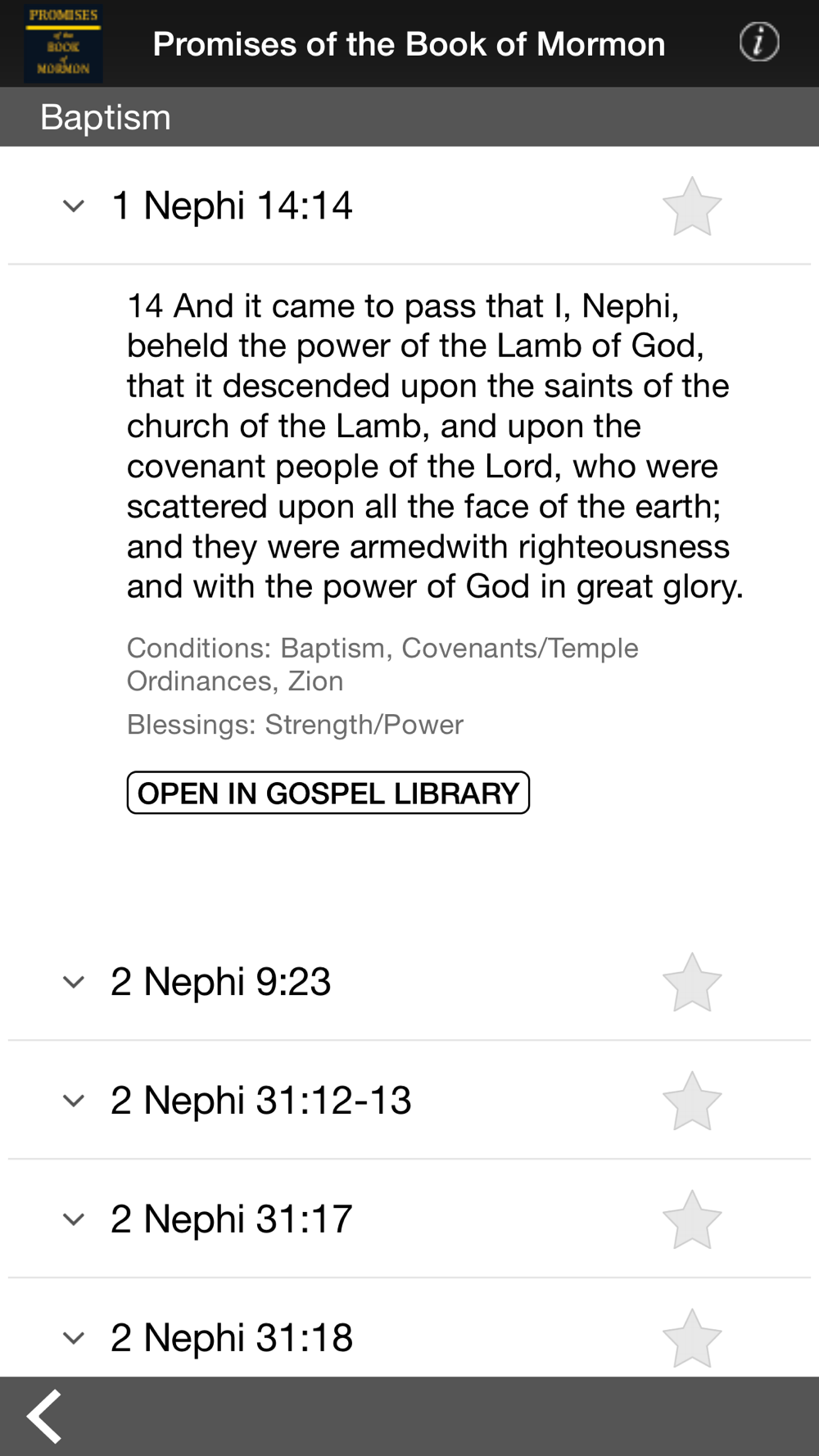Expand the 2 Nephi 31:17 entry

coord(74,1219)
